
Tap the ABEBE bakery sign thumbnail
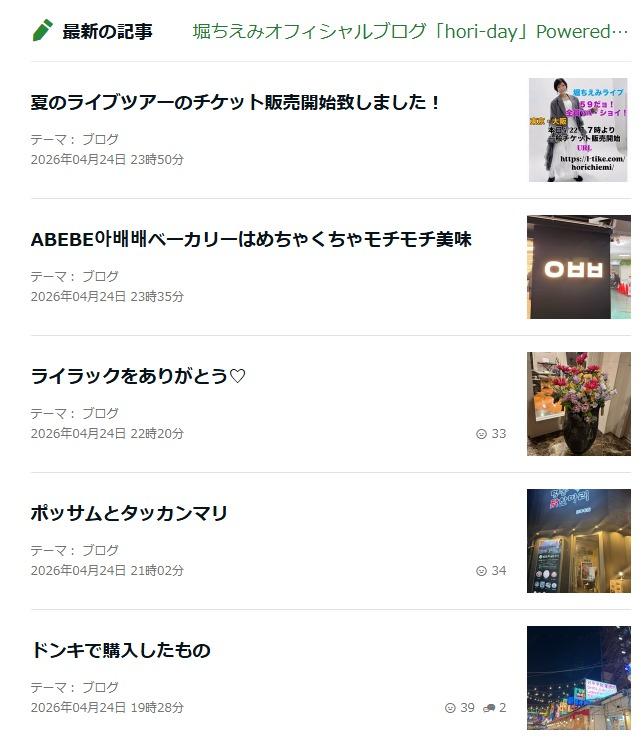tap(578, 267)
